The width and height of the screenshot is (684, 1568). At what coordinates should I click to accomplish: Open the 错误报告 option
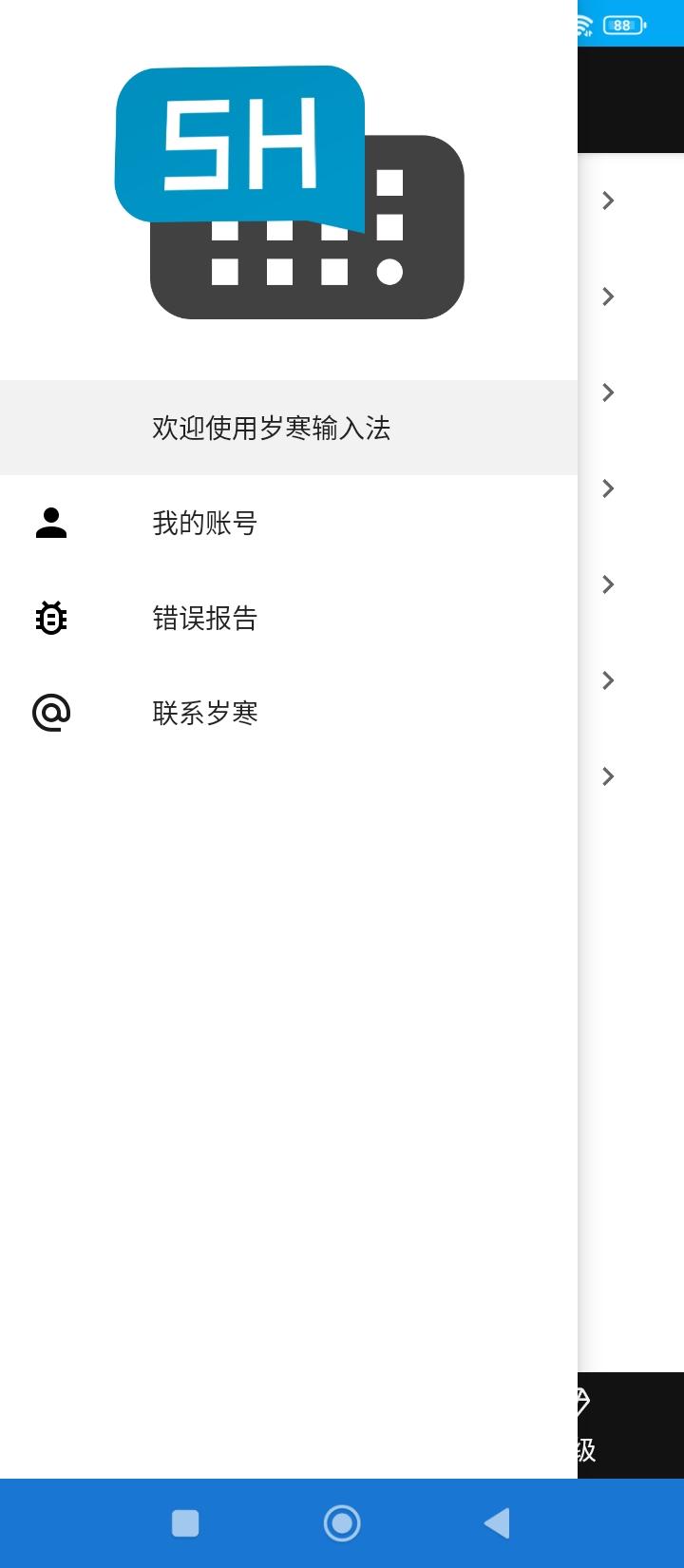click(x=204, y=618)
